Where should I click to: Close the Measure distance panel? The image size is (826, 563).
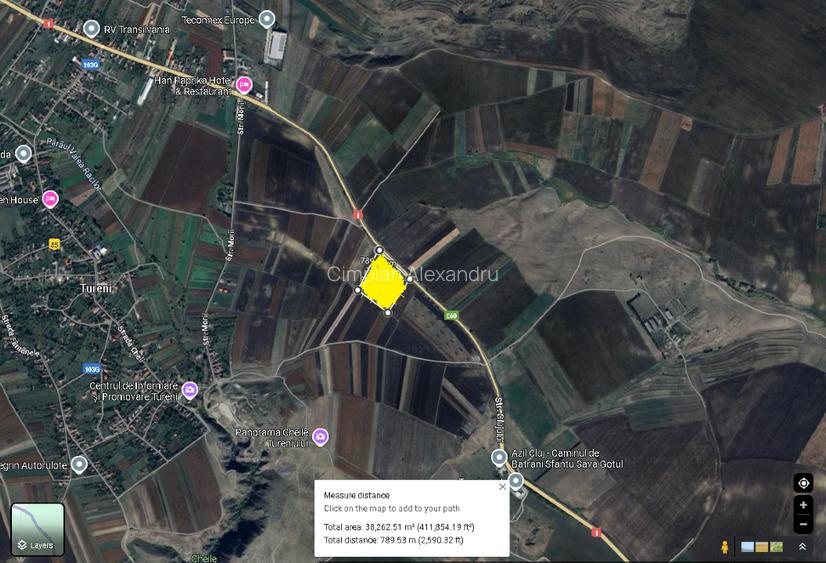502,487
